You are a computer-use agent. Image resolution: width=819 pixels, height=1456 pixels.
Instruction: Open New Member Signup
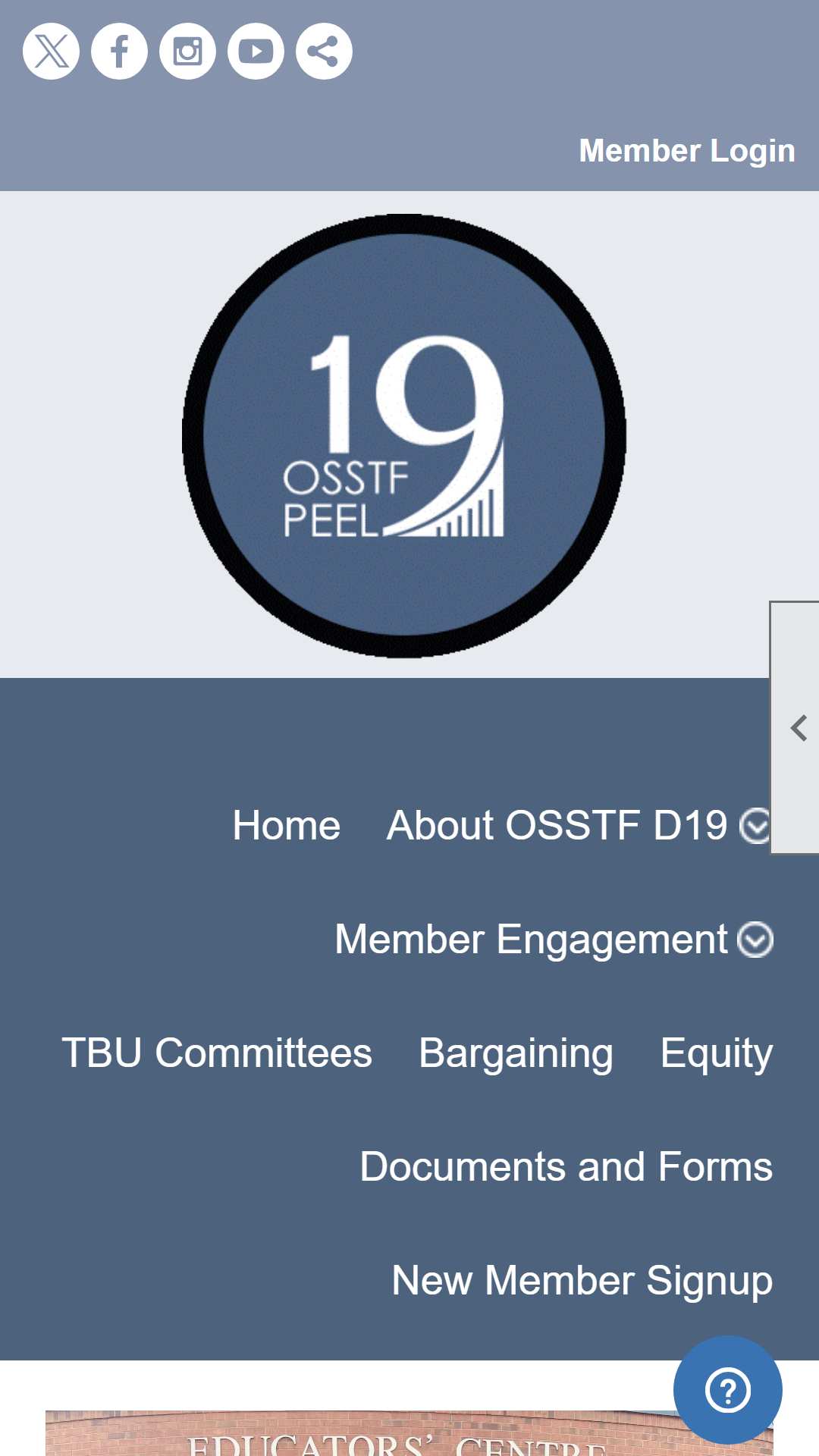(582, 1282)
